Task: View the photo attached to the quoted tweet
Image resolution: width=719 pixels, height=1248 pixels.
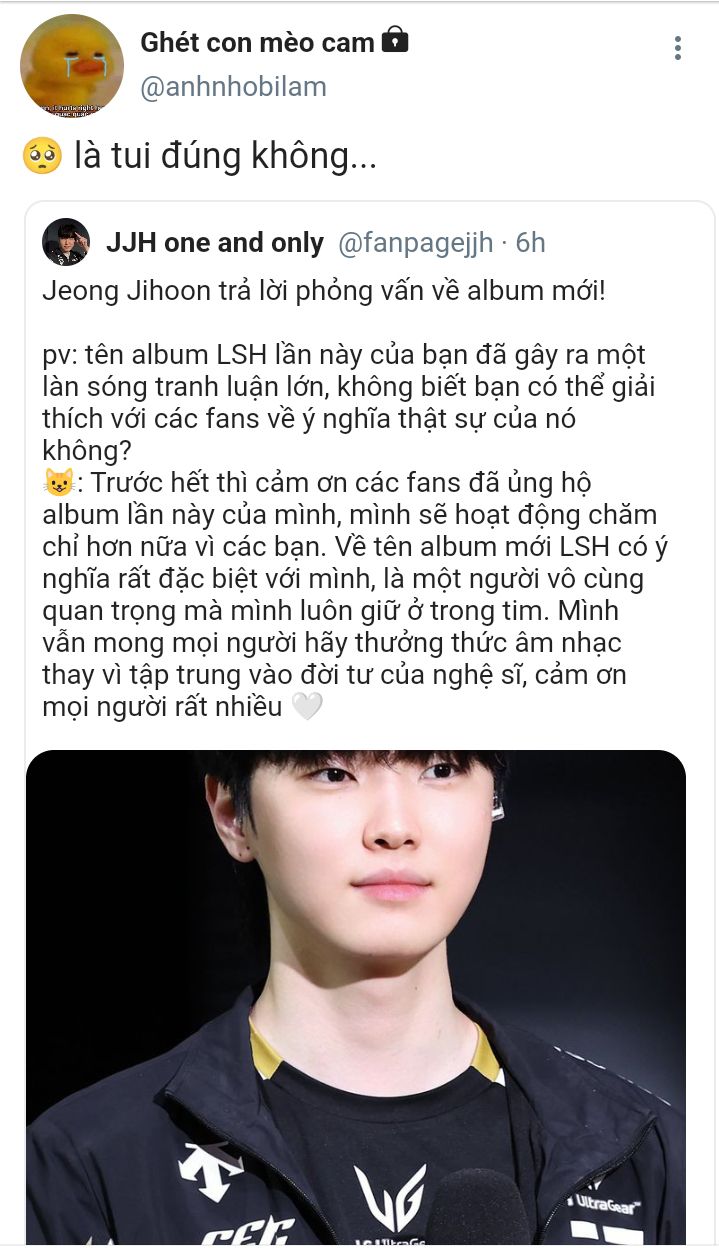Action: (356, 997)
